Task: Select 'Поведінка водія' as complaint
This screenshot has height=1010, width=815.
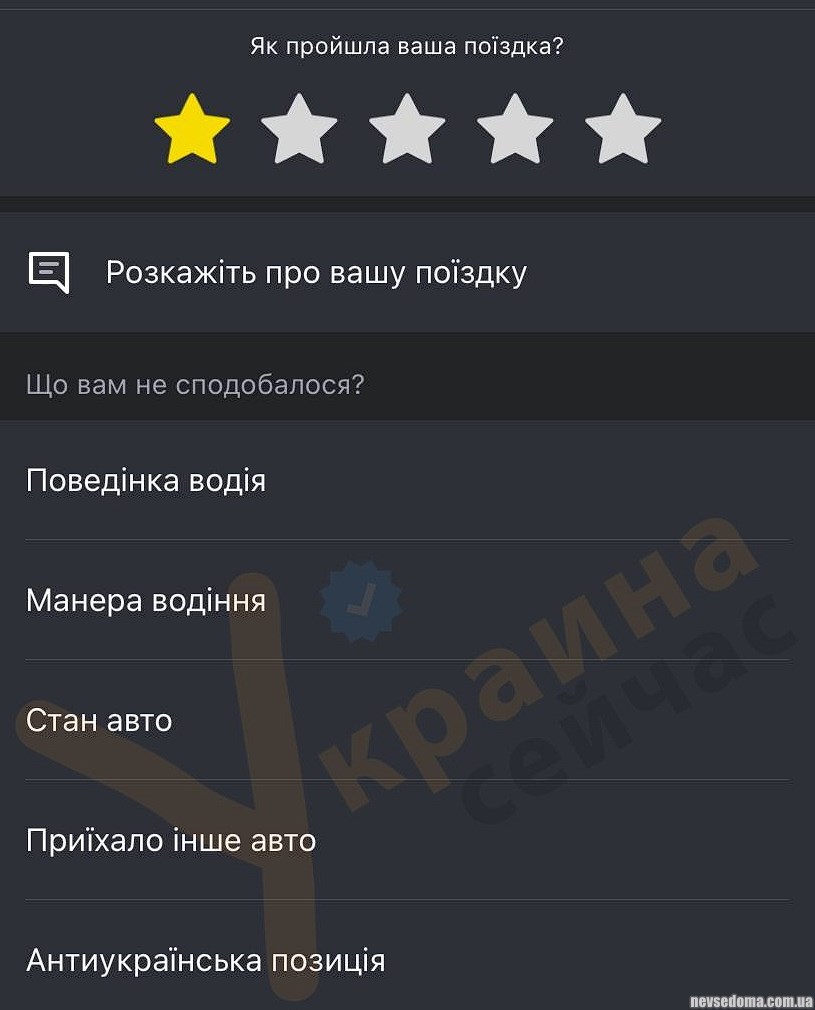Action: pos(146,481)
